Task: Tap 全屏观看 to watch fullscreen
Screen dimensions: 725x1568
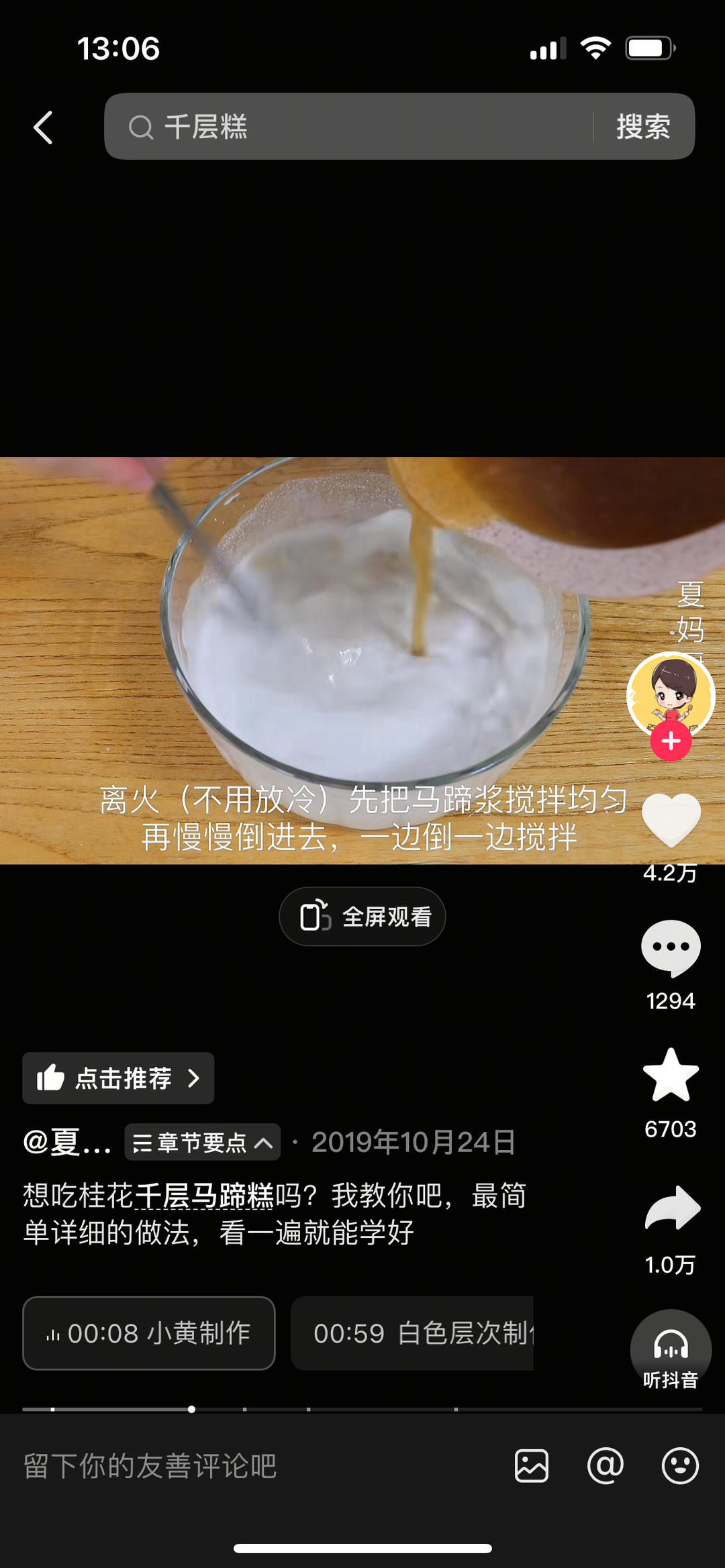Action: click(362, 916)
